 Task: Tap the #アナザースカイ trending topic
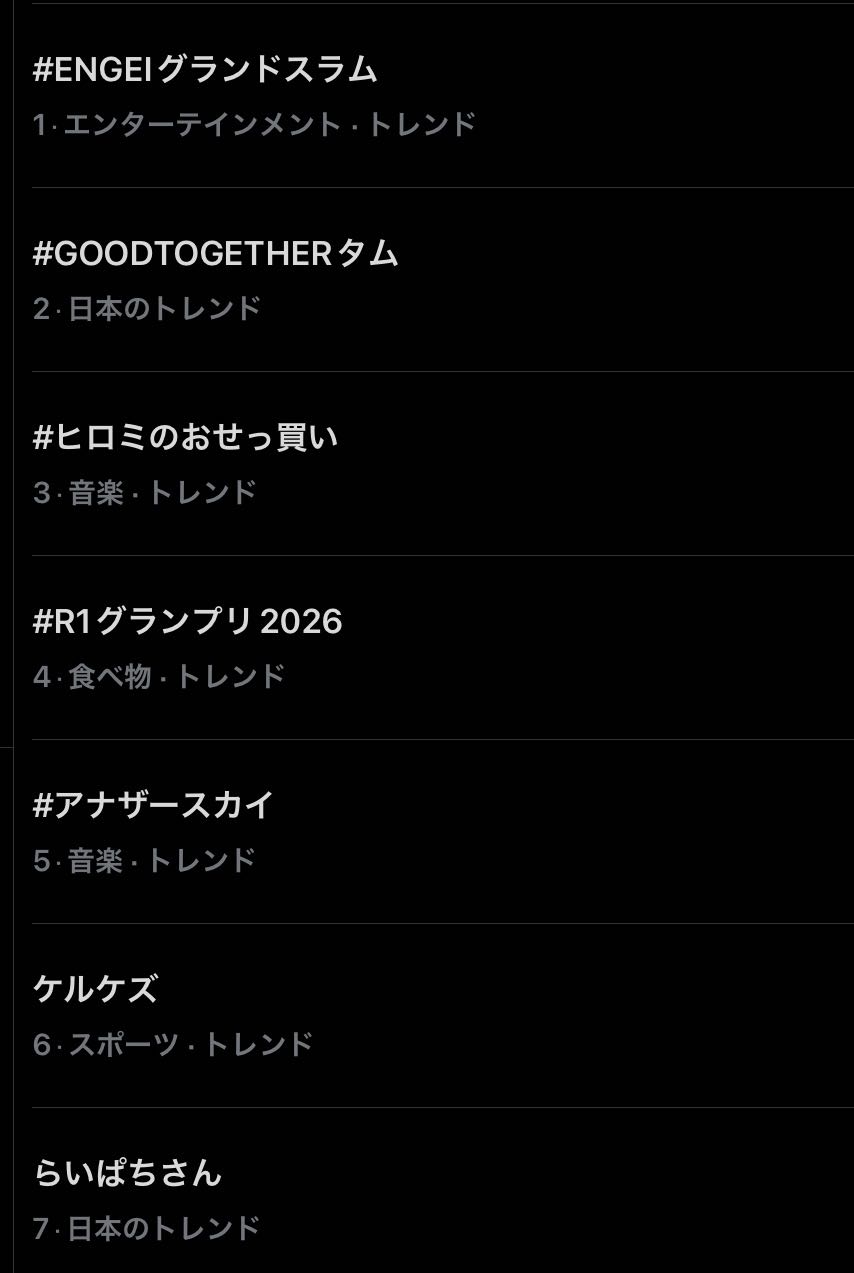(153, 806)
